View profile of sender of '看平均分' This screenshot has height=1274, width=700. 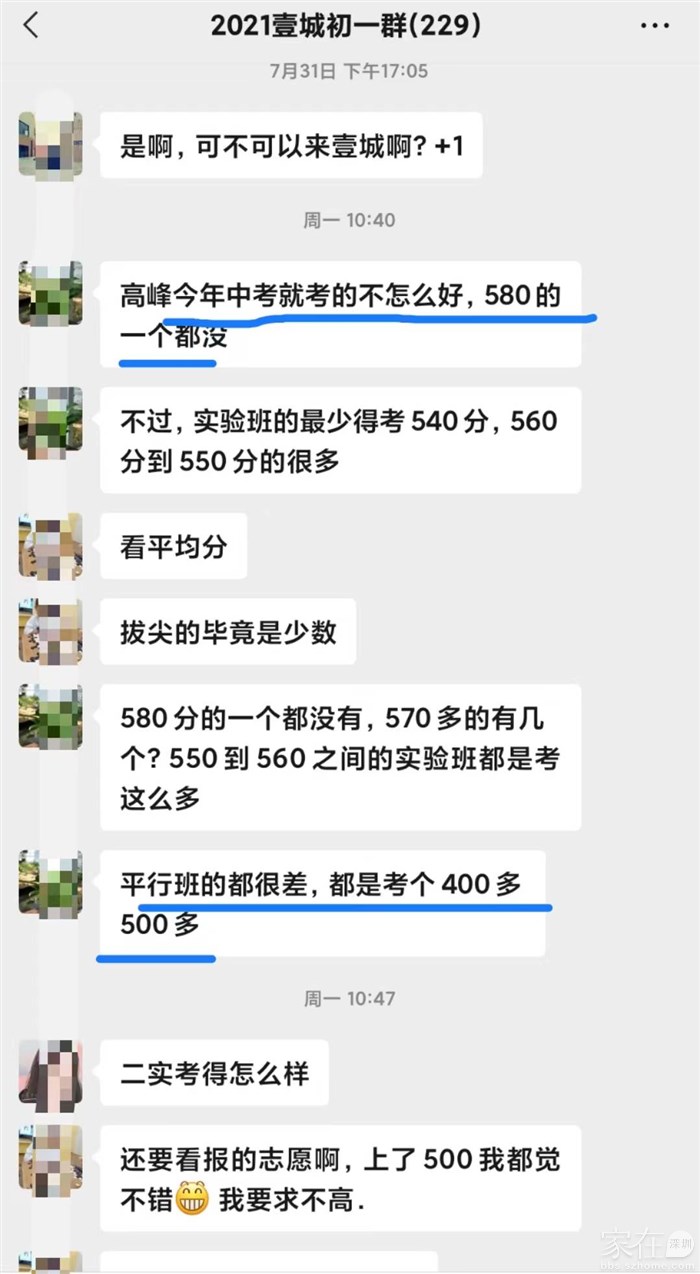[x=50, y=546]
